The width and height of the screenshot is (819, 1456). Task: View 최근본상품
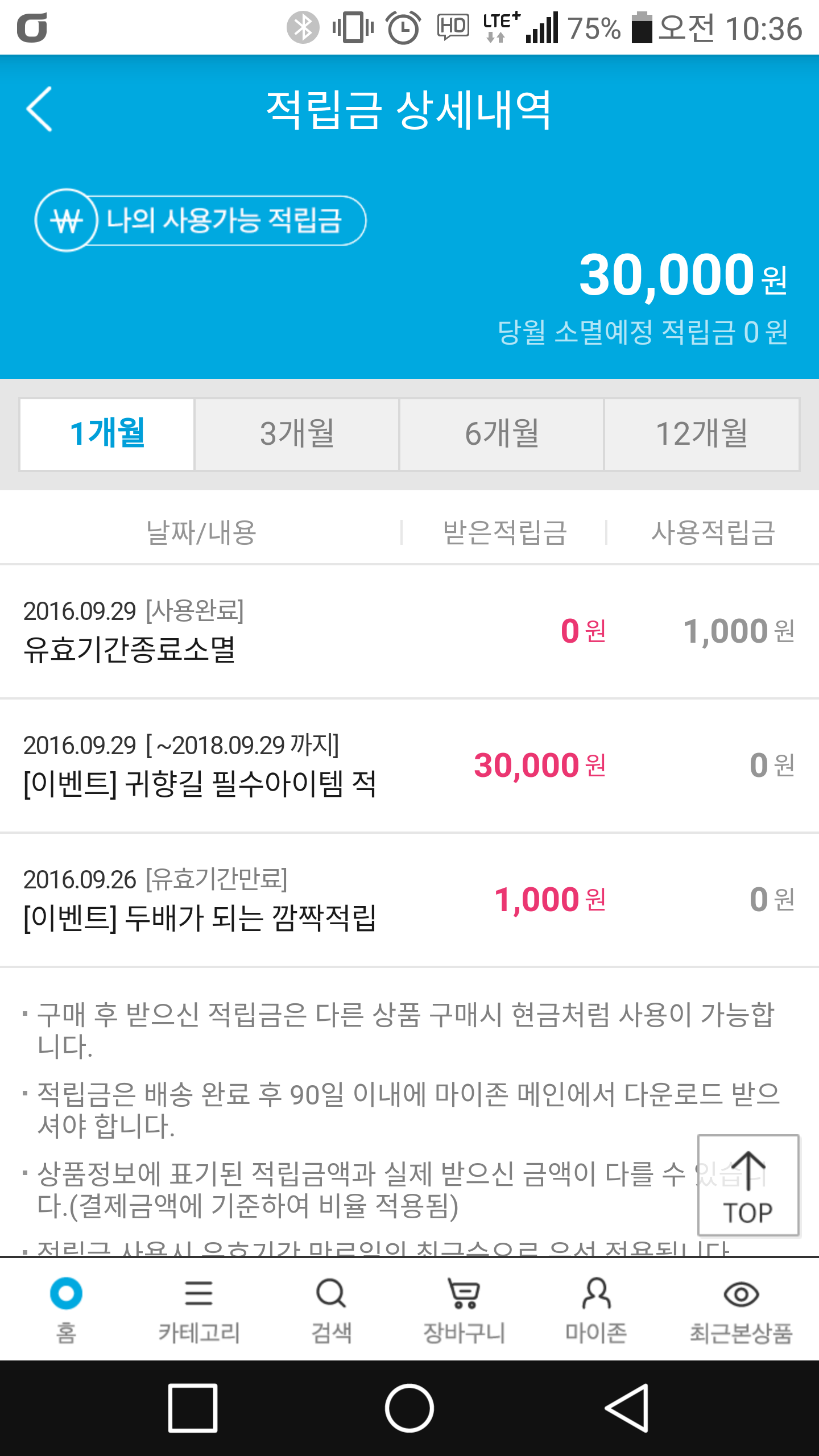(741, 1309)
